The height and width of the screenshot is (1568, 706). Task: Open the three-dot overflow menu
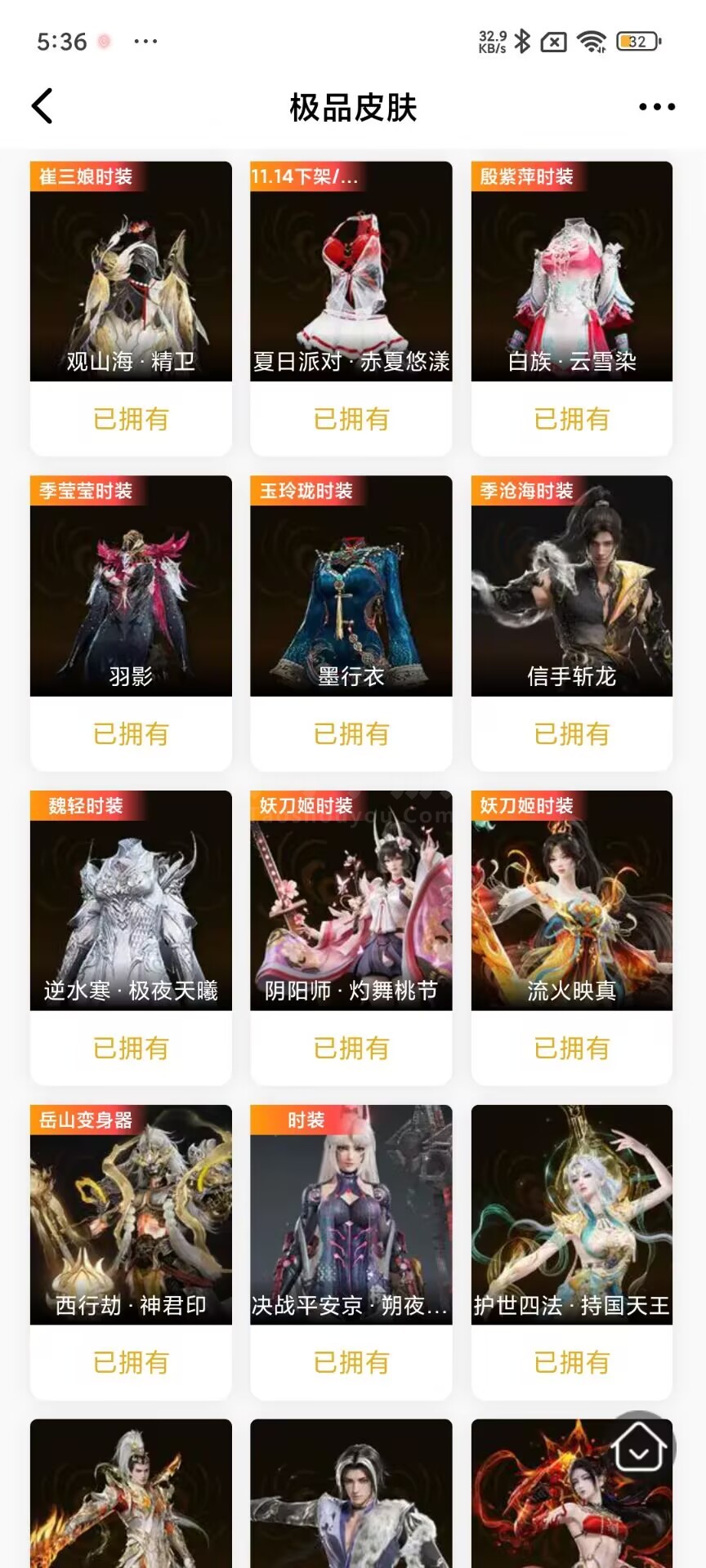click(656, 107)
